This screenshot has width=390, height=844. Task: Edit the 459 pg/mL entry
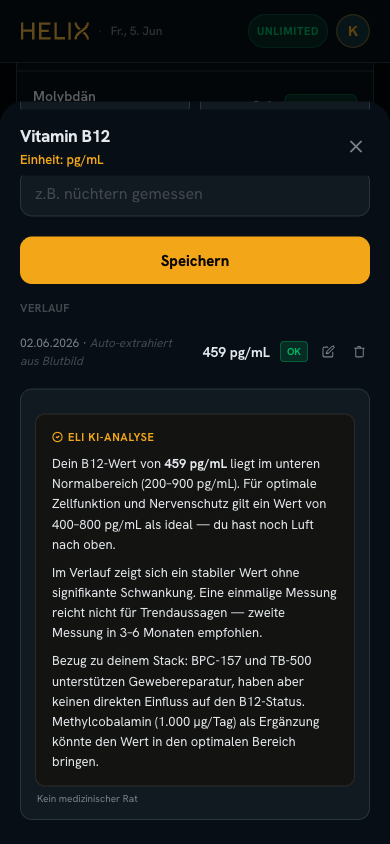(328, 352)
